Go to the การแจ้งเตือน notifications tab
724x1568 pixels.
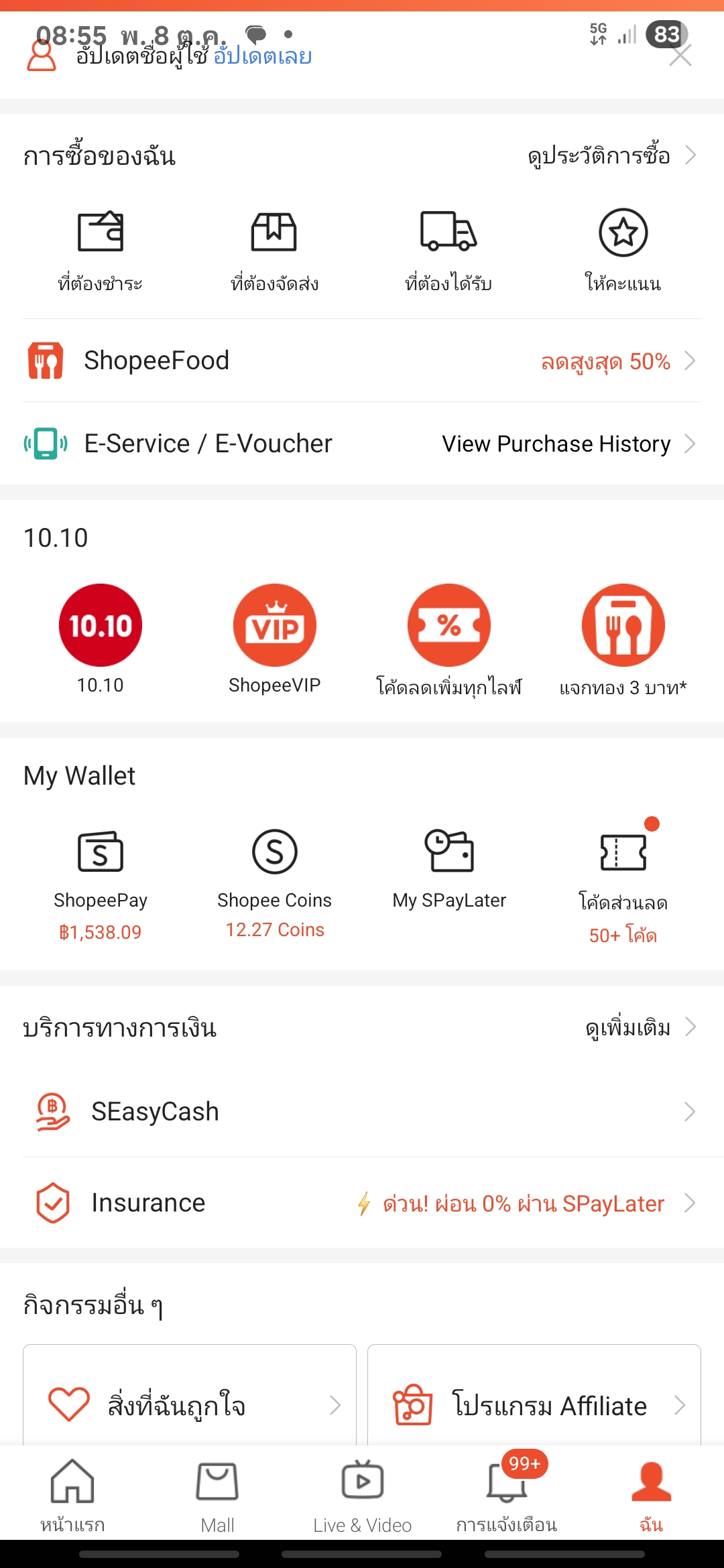[x=507, y=1496]
